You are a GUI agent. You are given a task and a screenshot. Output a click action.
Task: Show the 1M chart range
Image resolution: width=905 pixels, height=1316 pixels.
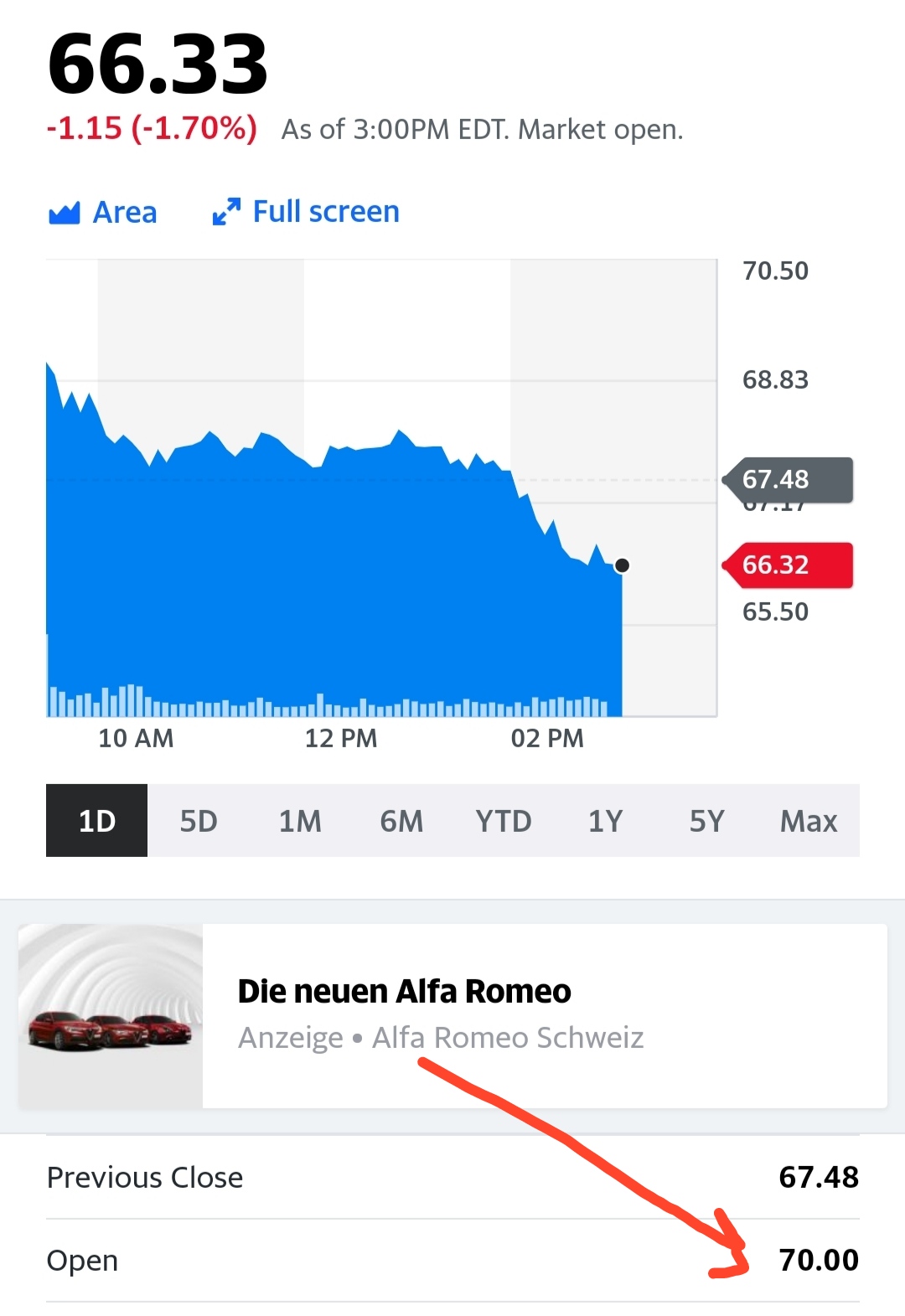coord(300,821)
